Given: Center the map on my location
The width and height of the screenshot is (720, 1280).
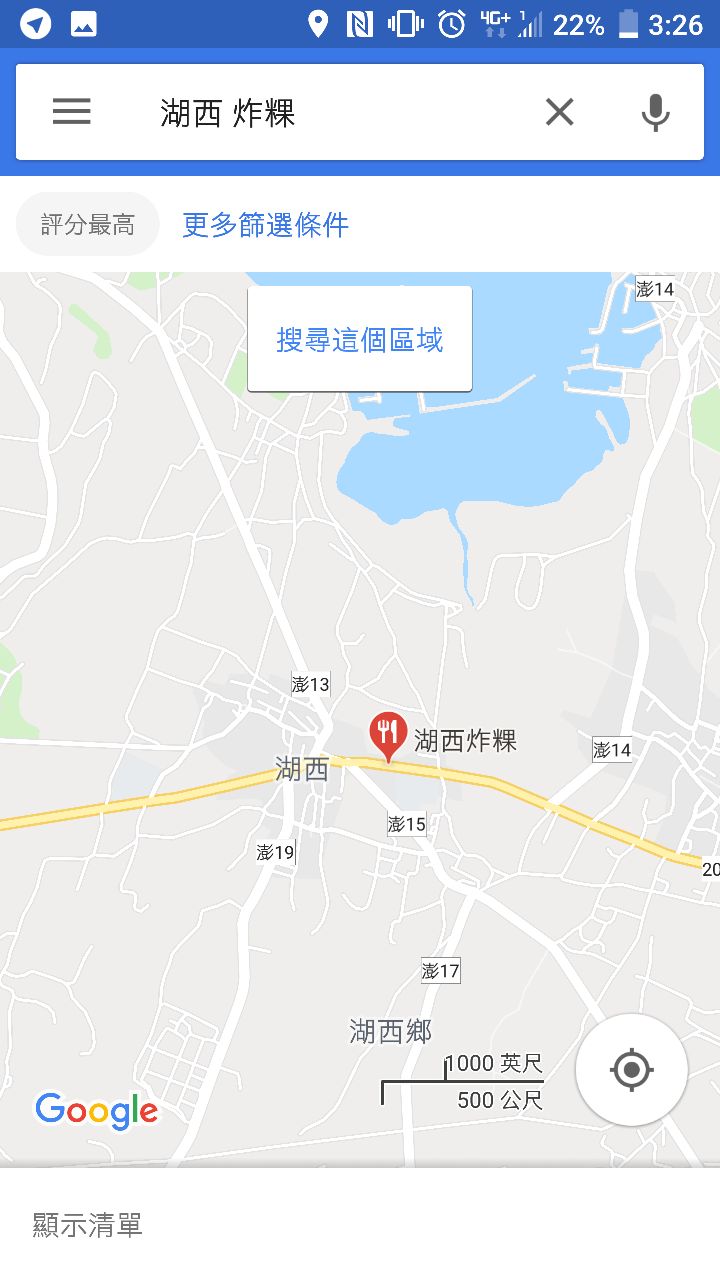Looking at the screenshot, I should [631, 1070].
